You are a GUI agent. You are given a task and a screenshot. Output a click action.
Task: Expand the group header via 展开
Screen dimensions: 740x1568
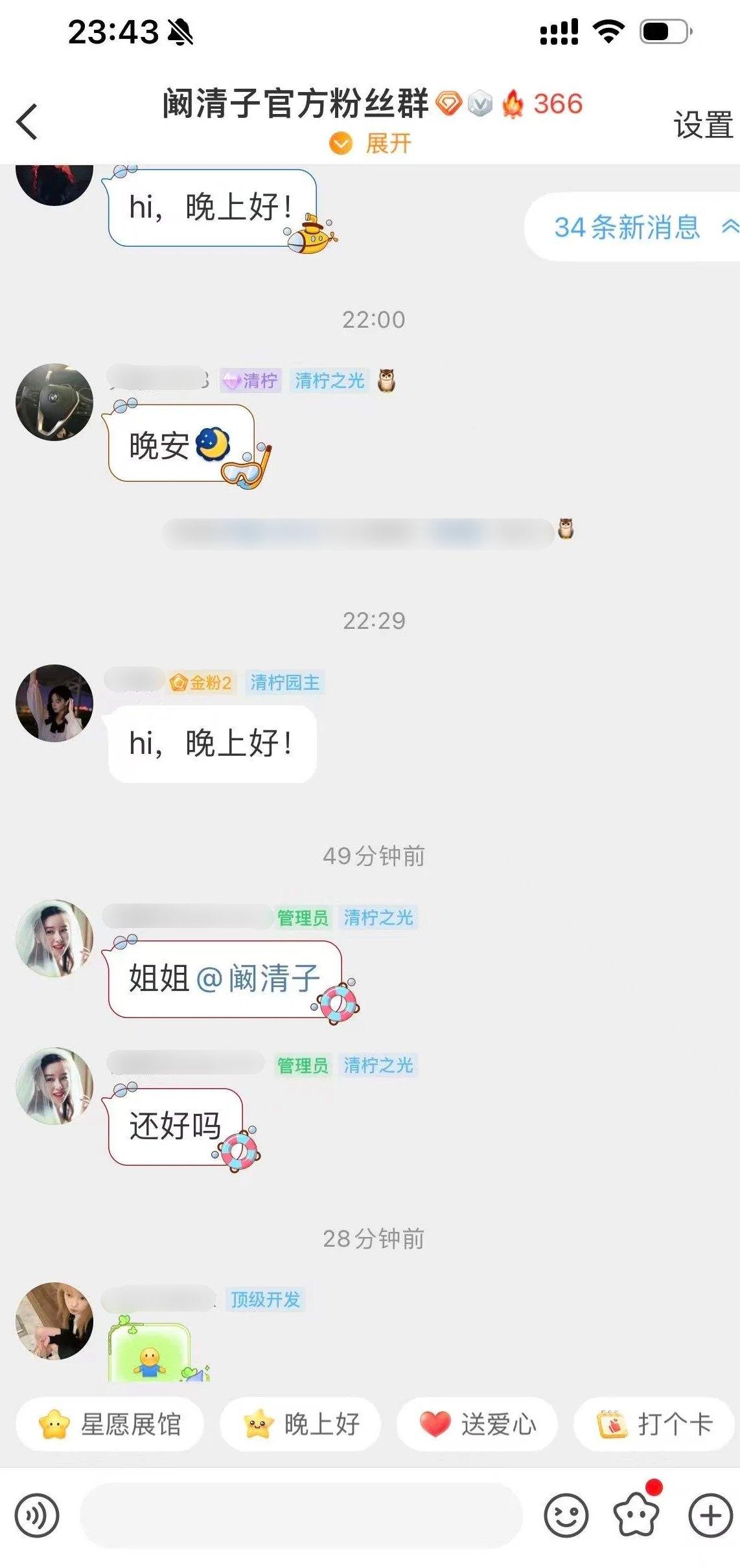[372, 143]
